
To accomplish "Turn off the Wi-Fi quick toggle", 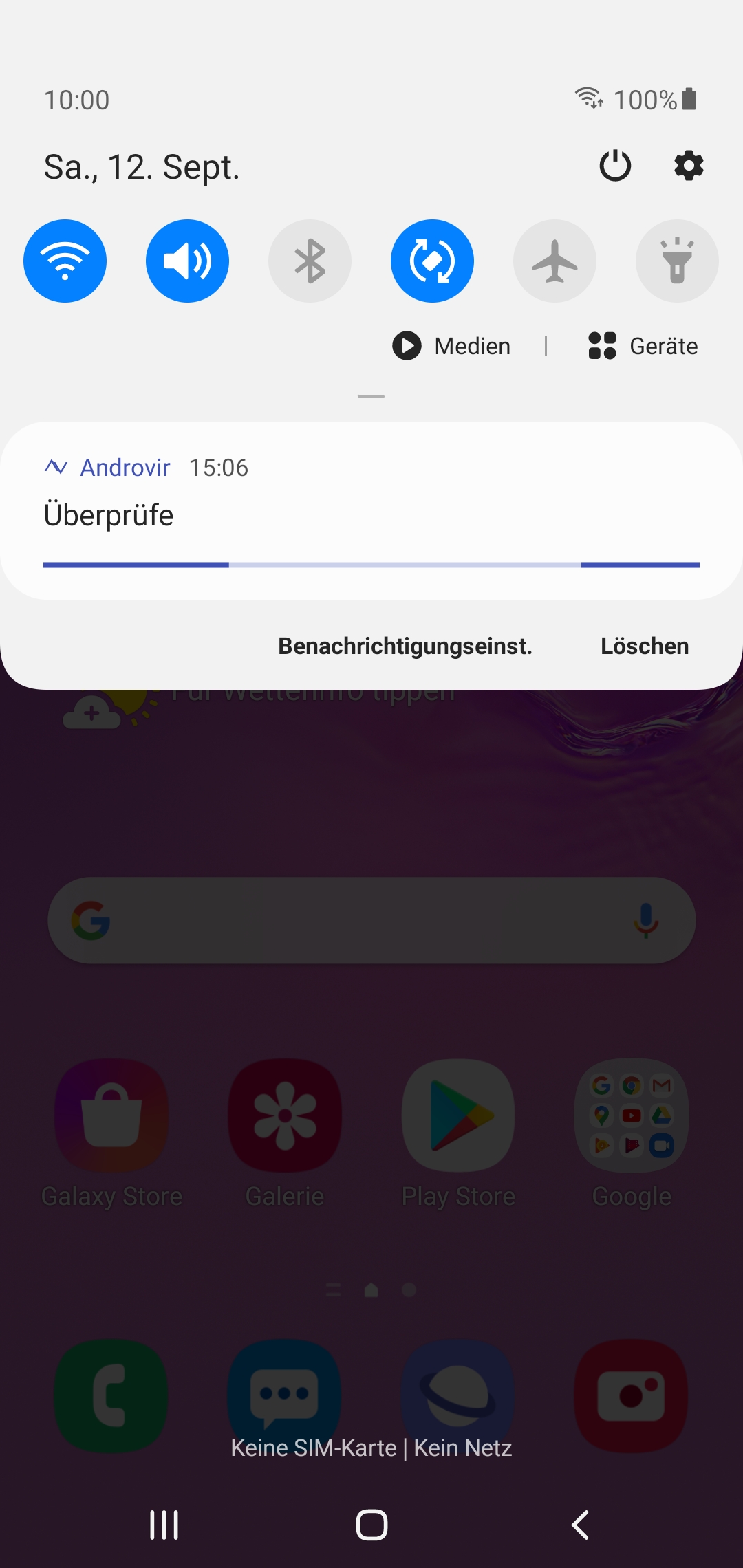I will (x=65, y=261).
